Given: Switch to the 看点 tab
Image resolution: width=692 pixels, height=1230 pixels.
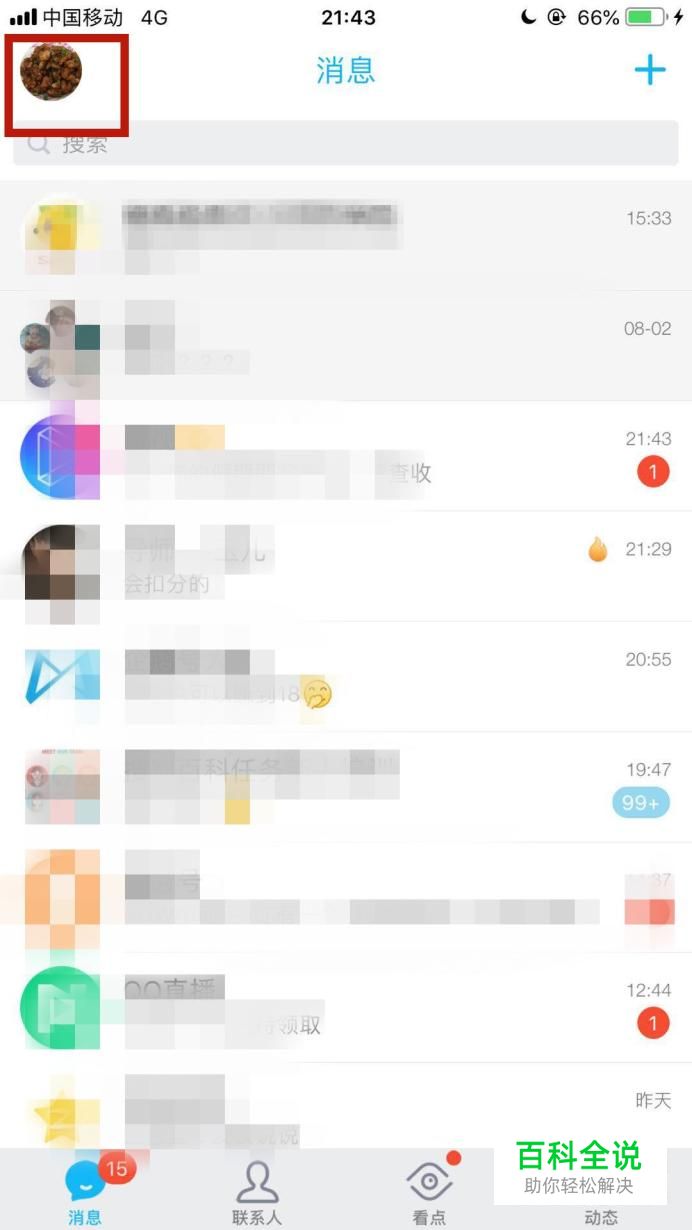Looking at the screenshot, I should point(430,1193).
